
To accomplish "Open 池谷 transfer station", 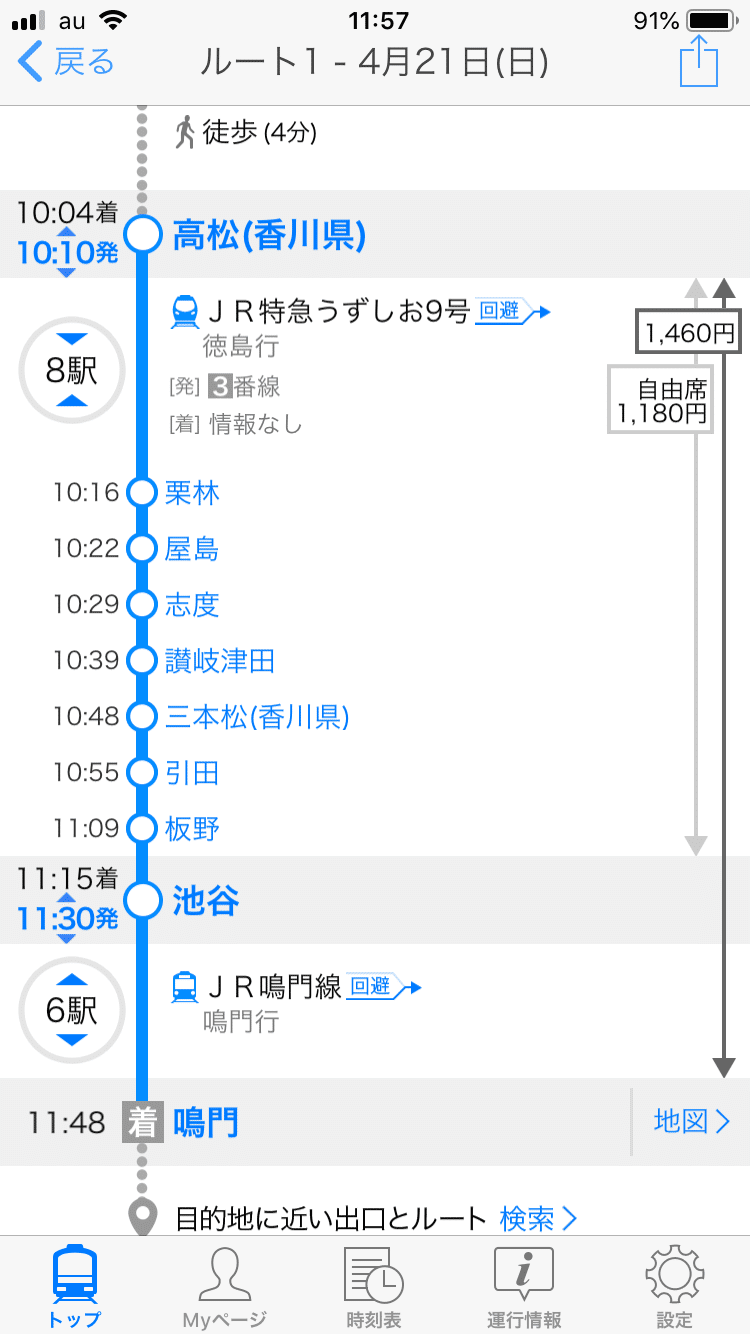I will point(206,901).
